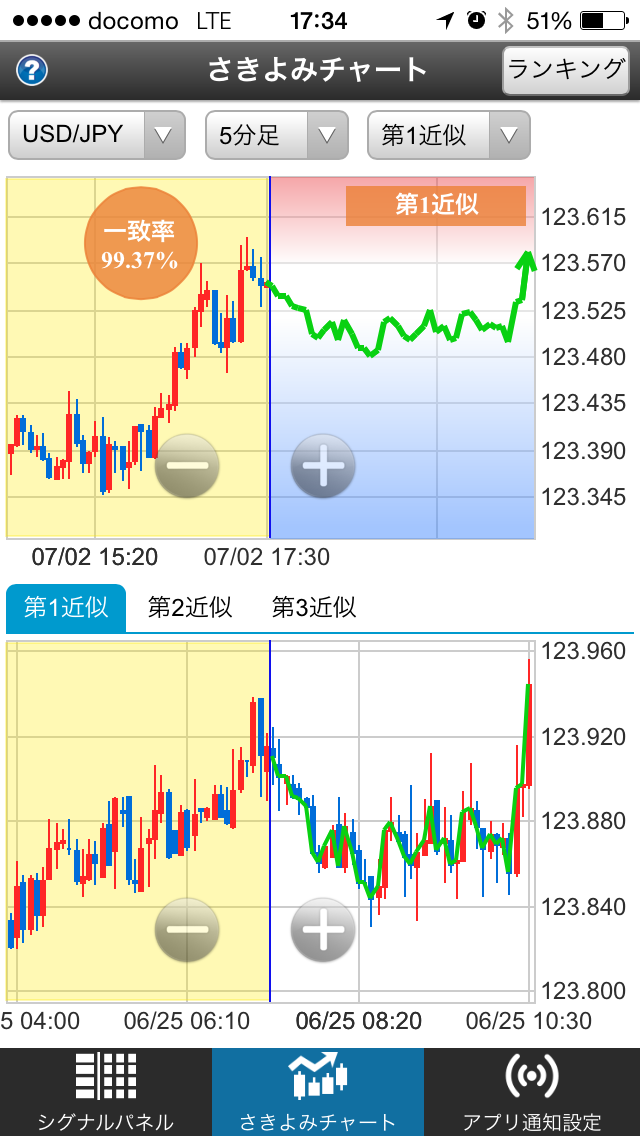Zoom in the upper forecast chart

point(323,466)
